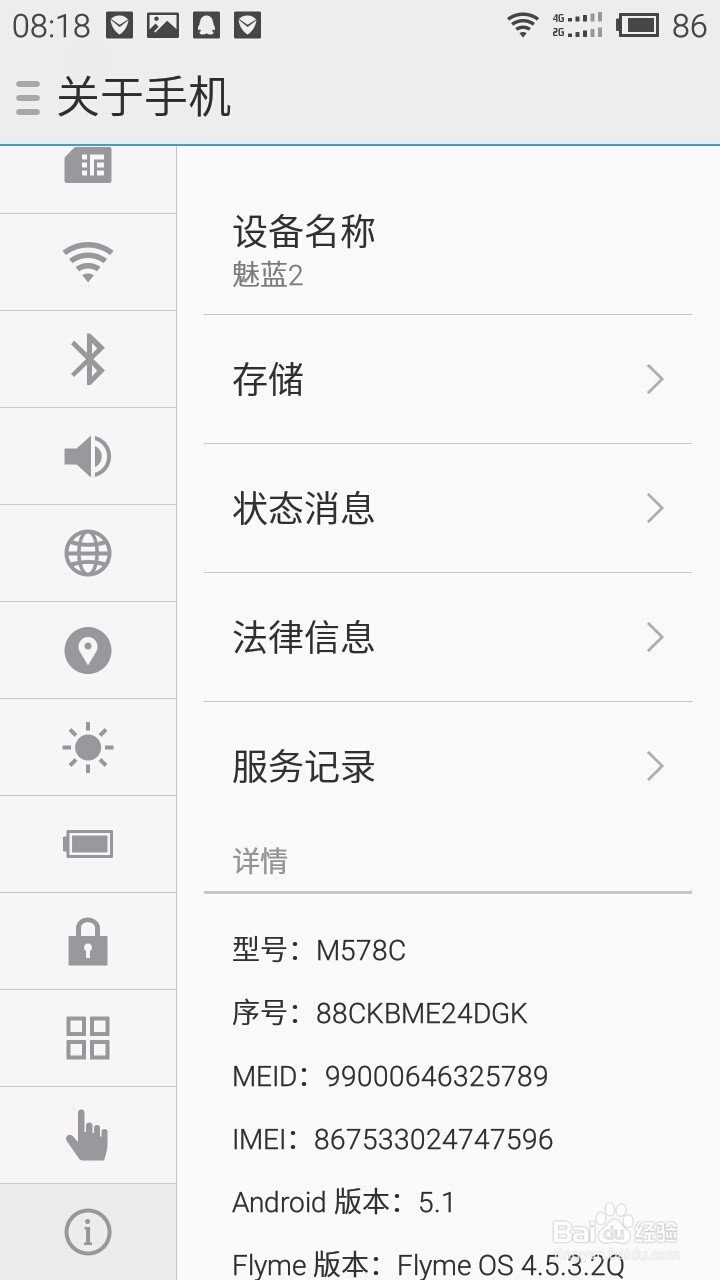The height and width of the screenshot is (1280, 720).
Task: Open Wi-Fi settings from the sidebar
Action: point(88,262)
